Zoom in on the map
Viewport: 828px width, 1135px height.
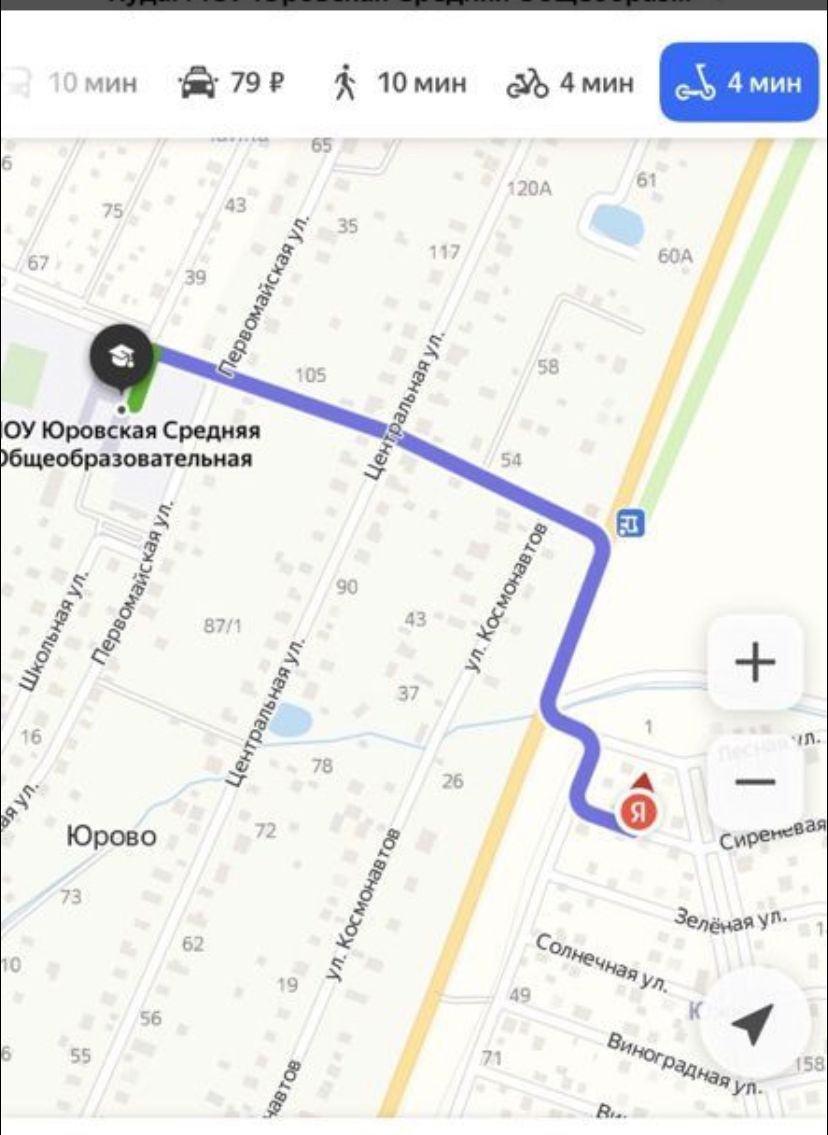pos(755,661)
